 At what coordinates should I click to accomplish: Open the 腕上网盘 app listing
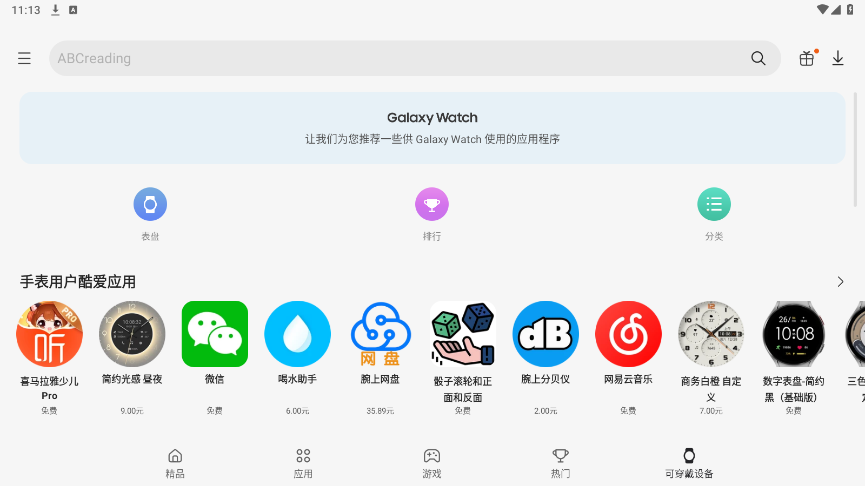click(x=380, y=334)
